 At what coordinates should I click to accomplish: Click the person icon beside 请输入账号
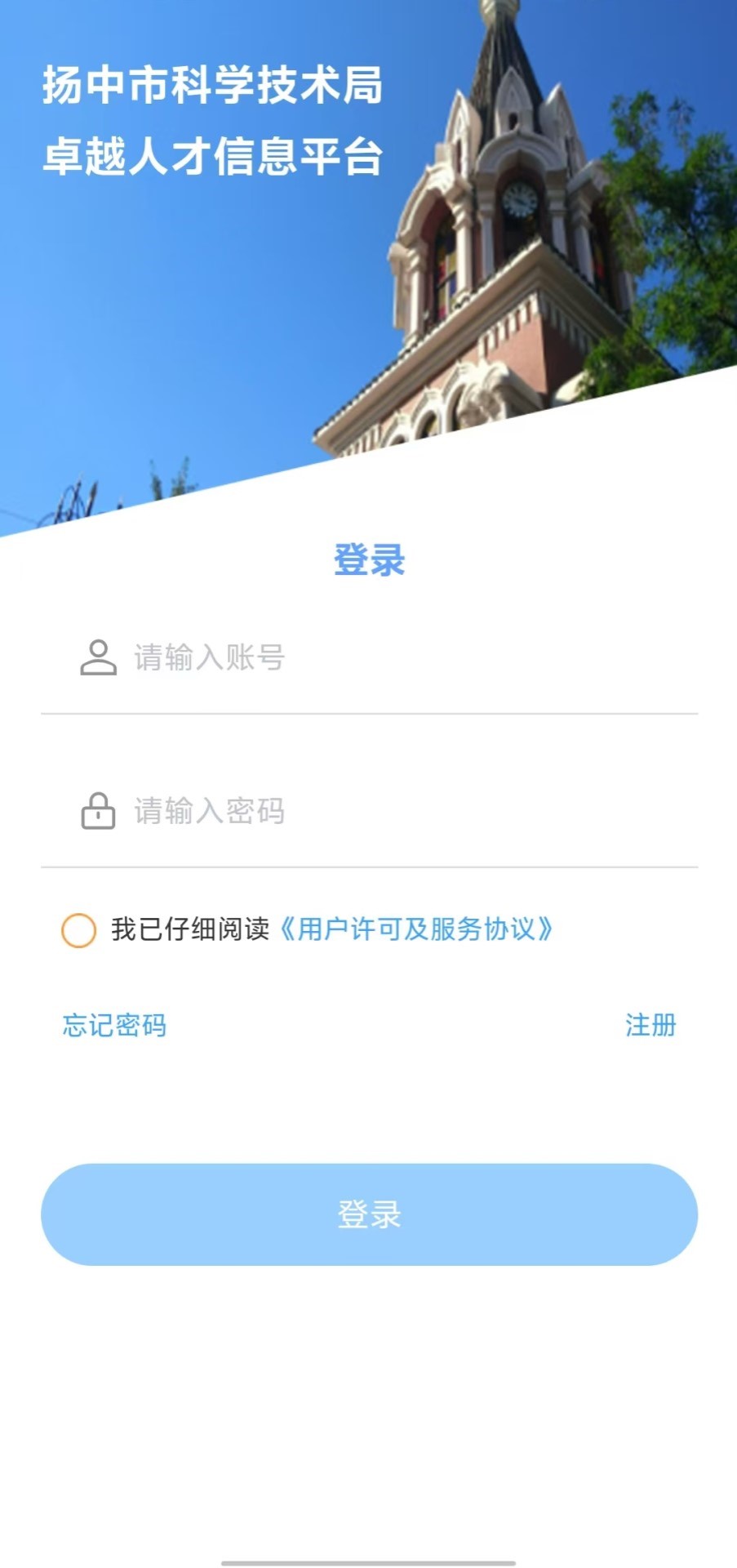point(97,656)
